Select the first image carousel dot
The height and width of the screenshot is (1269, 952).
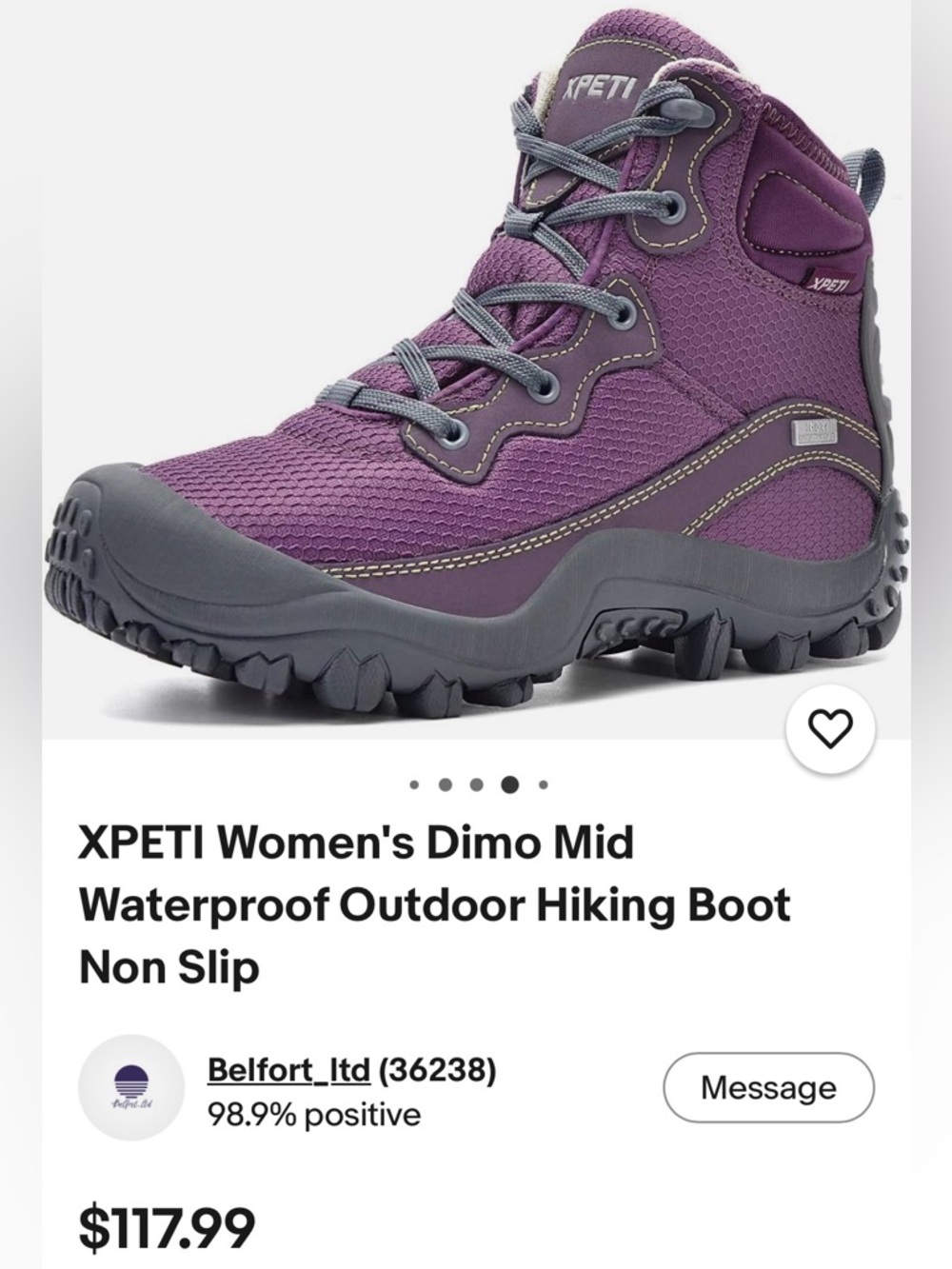click(x=414, y=785)
